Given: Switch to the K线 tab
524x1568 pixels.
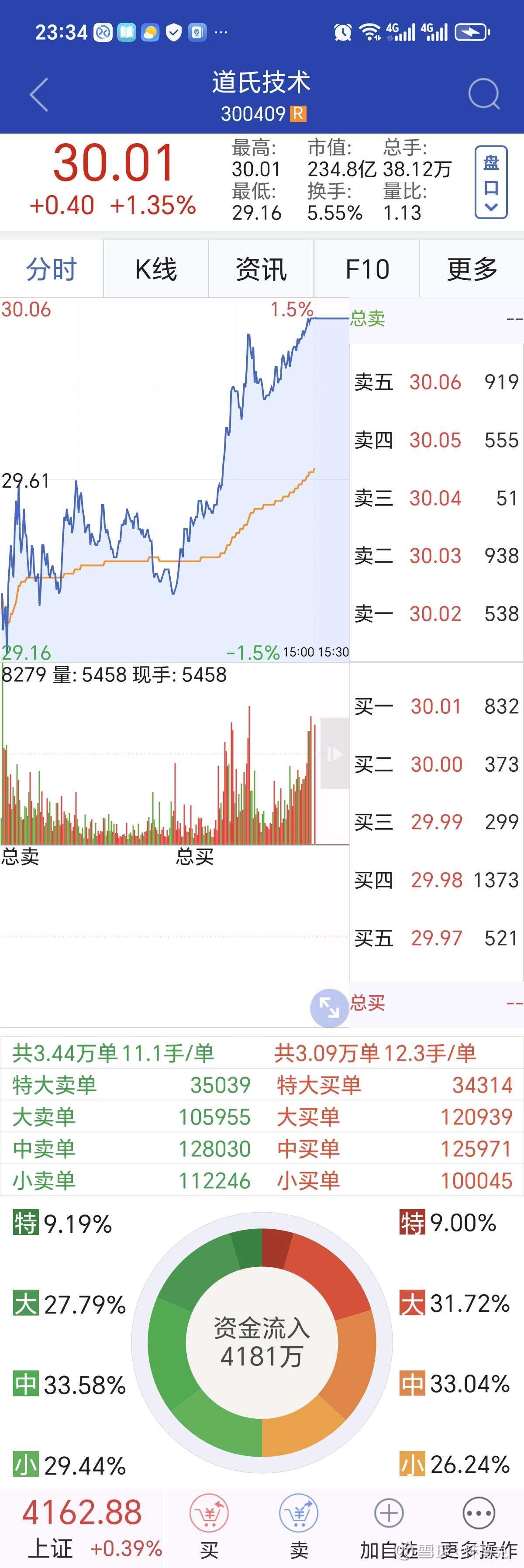Looking at the screenshot, I should point(156,269).
